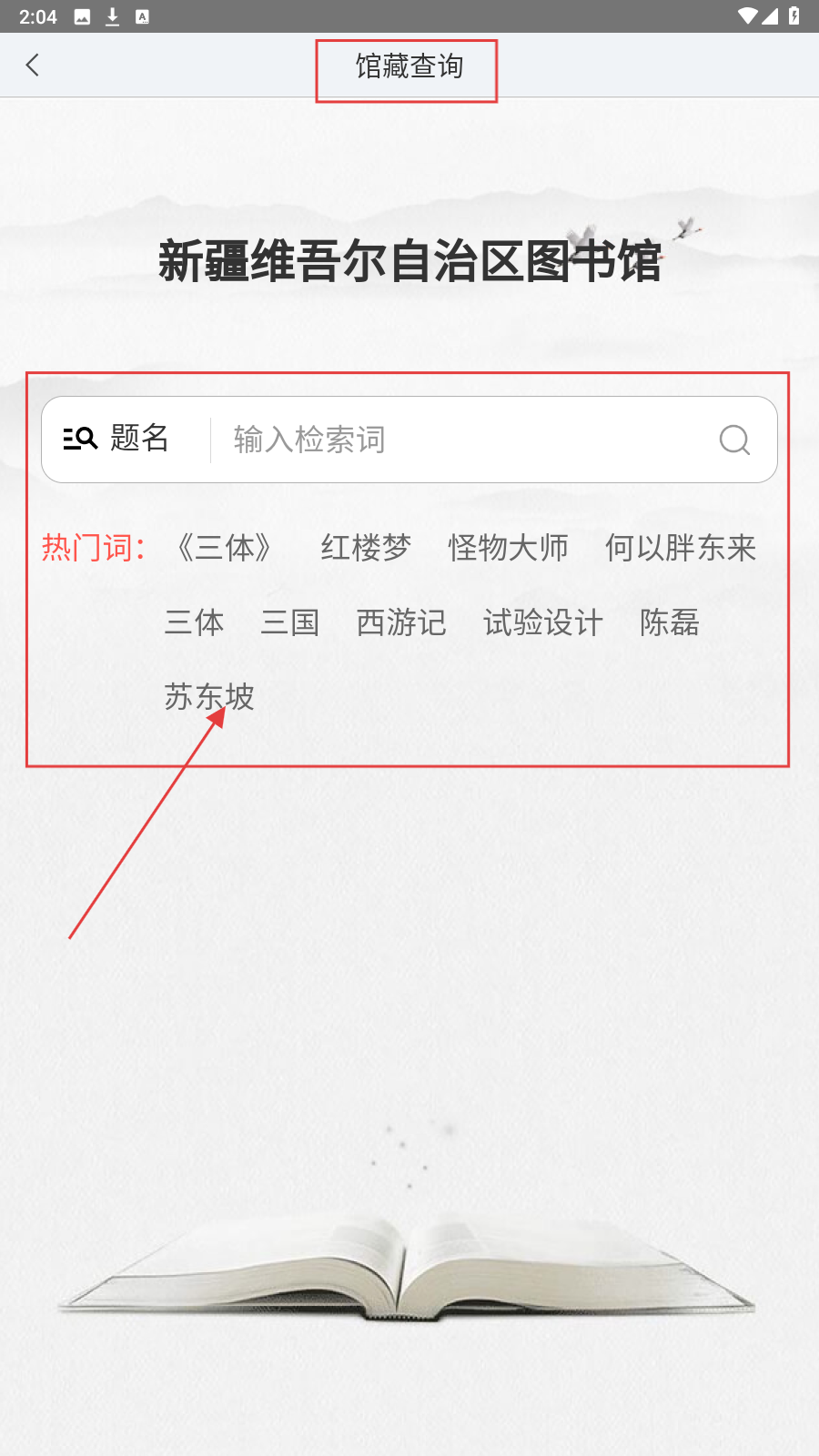Select hot word 试验设计
This screenshot has height=1456, width=819.
pos(543,622)
